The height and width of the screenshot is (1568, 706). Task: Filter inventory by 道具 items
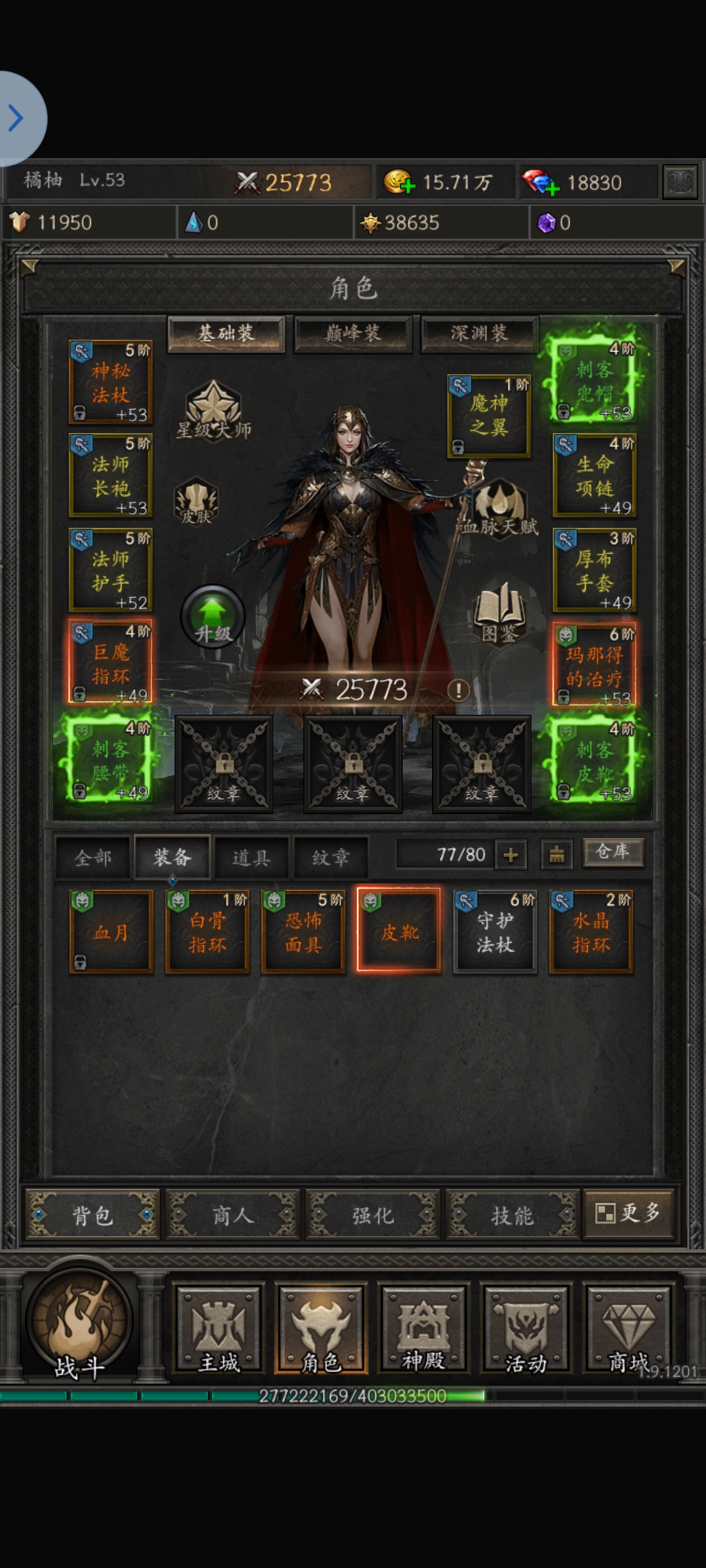[252, 857]
